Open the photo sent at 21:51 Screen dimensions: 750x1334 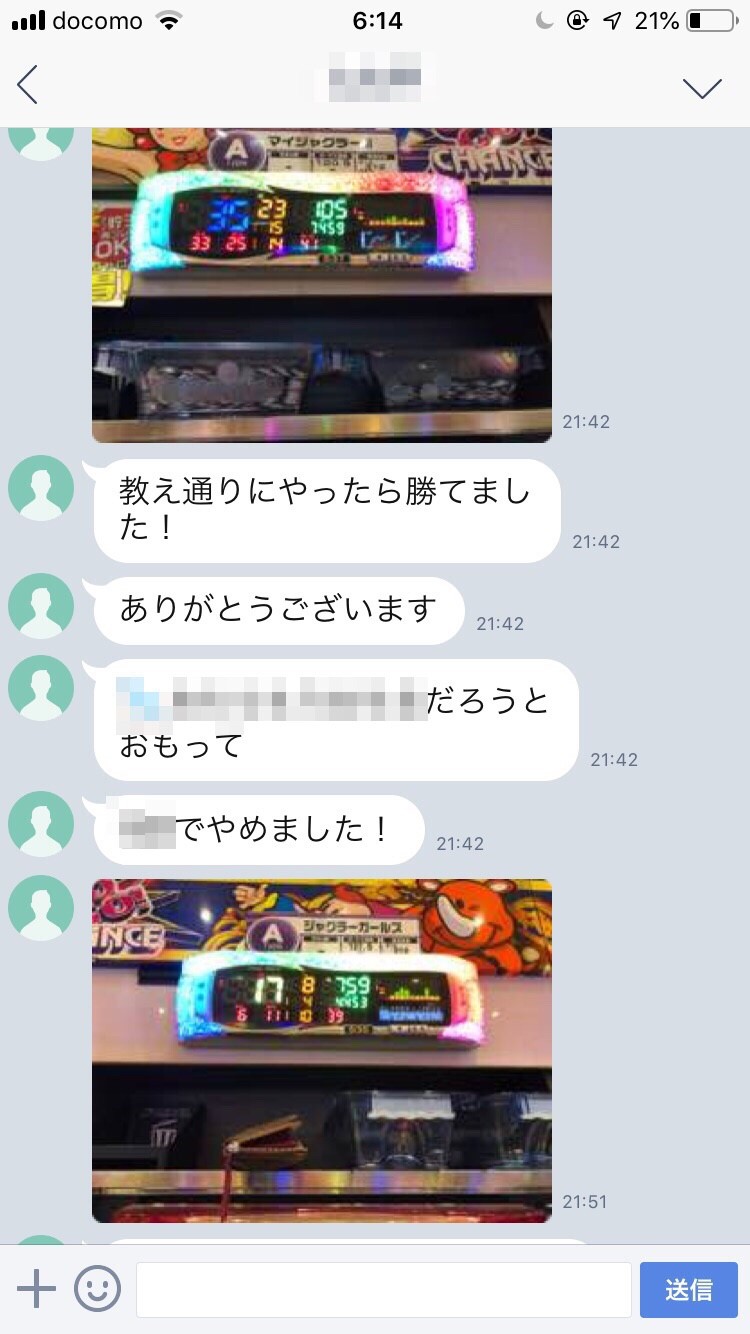click(x=322, y=1050)
